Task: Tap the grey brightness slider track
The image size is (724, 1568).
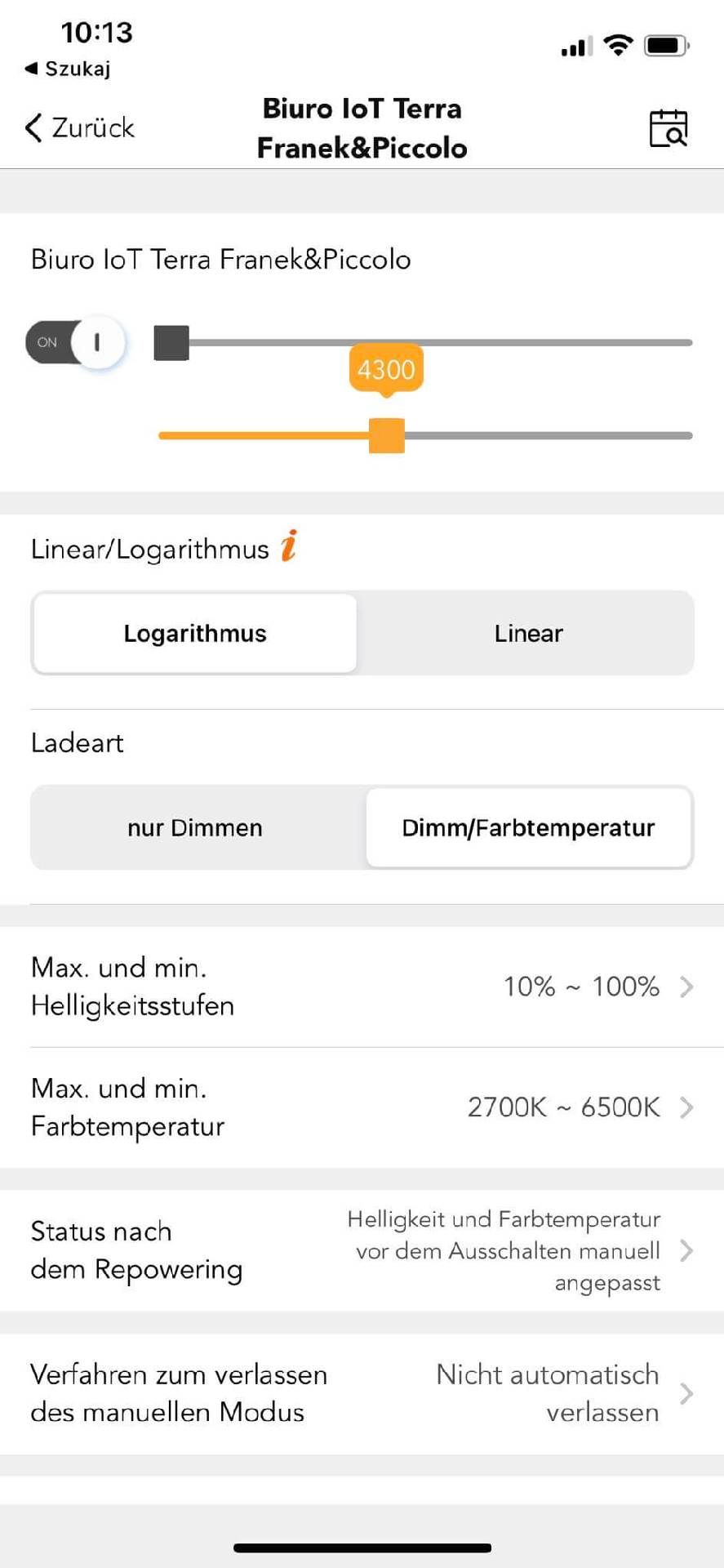Action: (x=424, y=342)
